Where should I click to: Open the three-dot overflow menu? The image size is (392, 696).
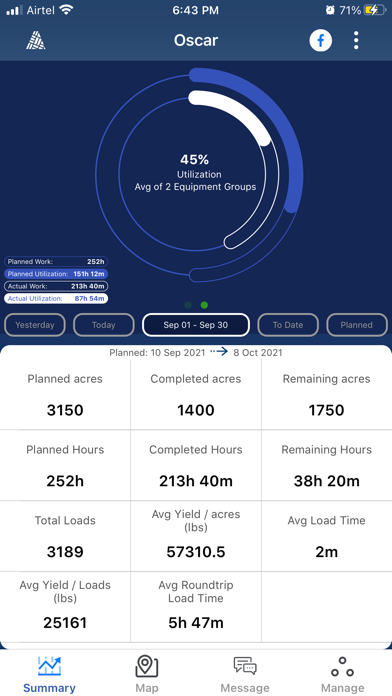pos(356,40)
